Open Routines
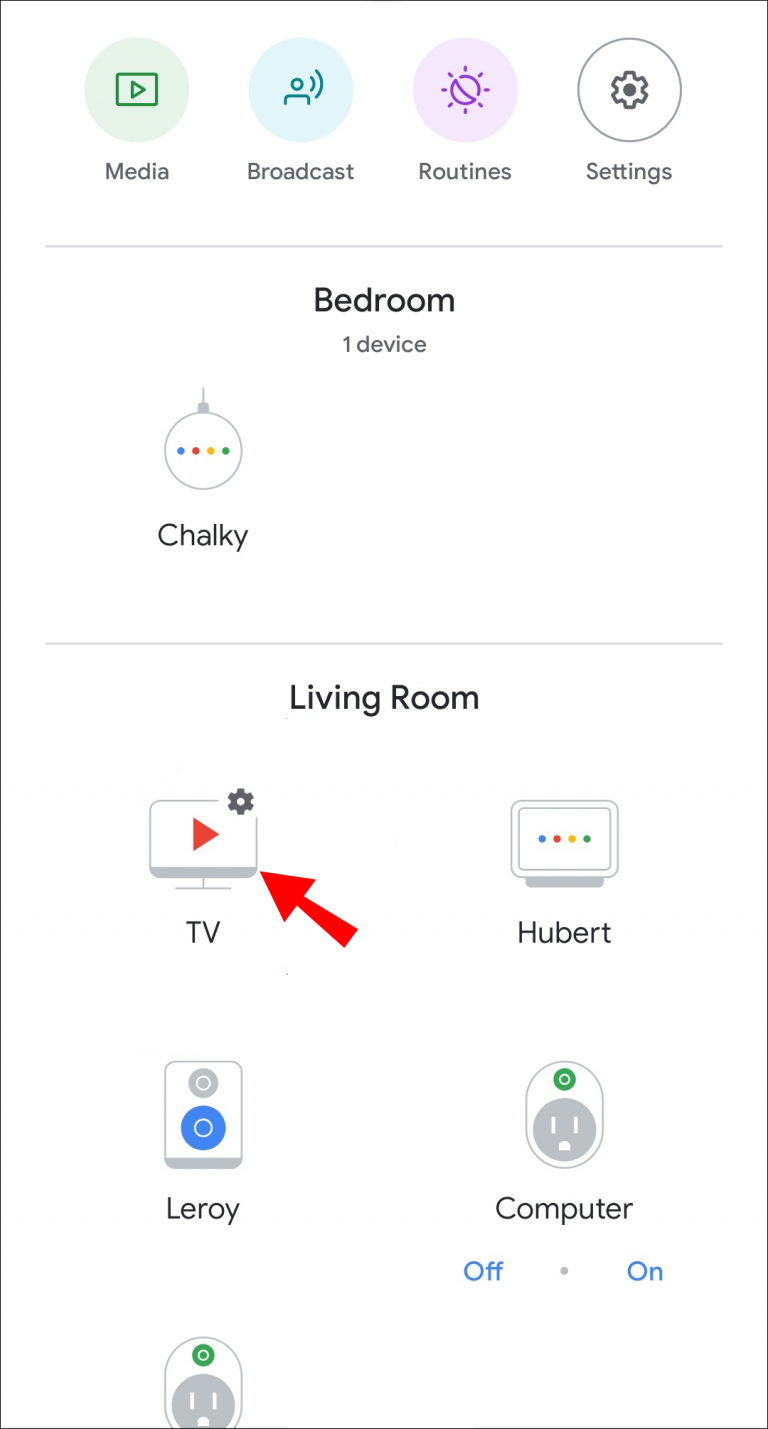The image size is (768, 1429). [465, 89]
